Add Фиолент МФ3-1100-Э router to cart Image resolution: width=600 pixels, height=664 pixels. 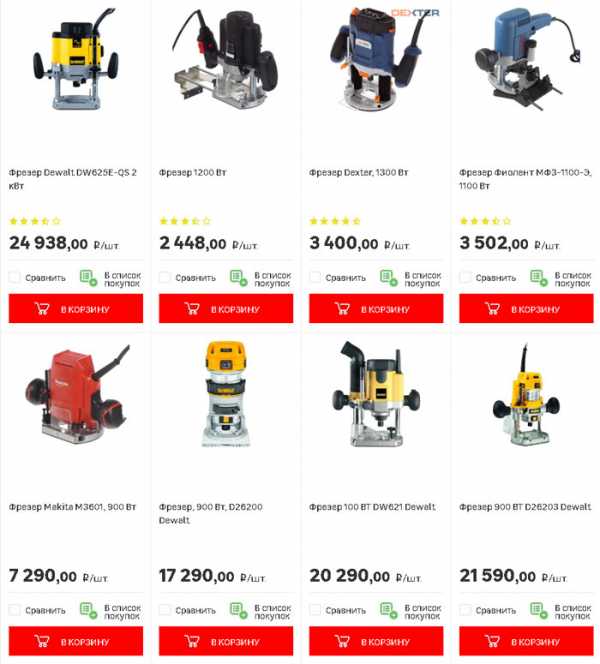pos(526,309)
